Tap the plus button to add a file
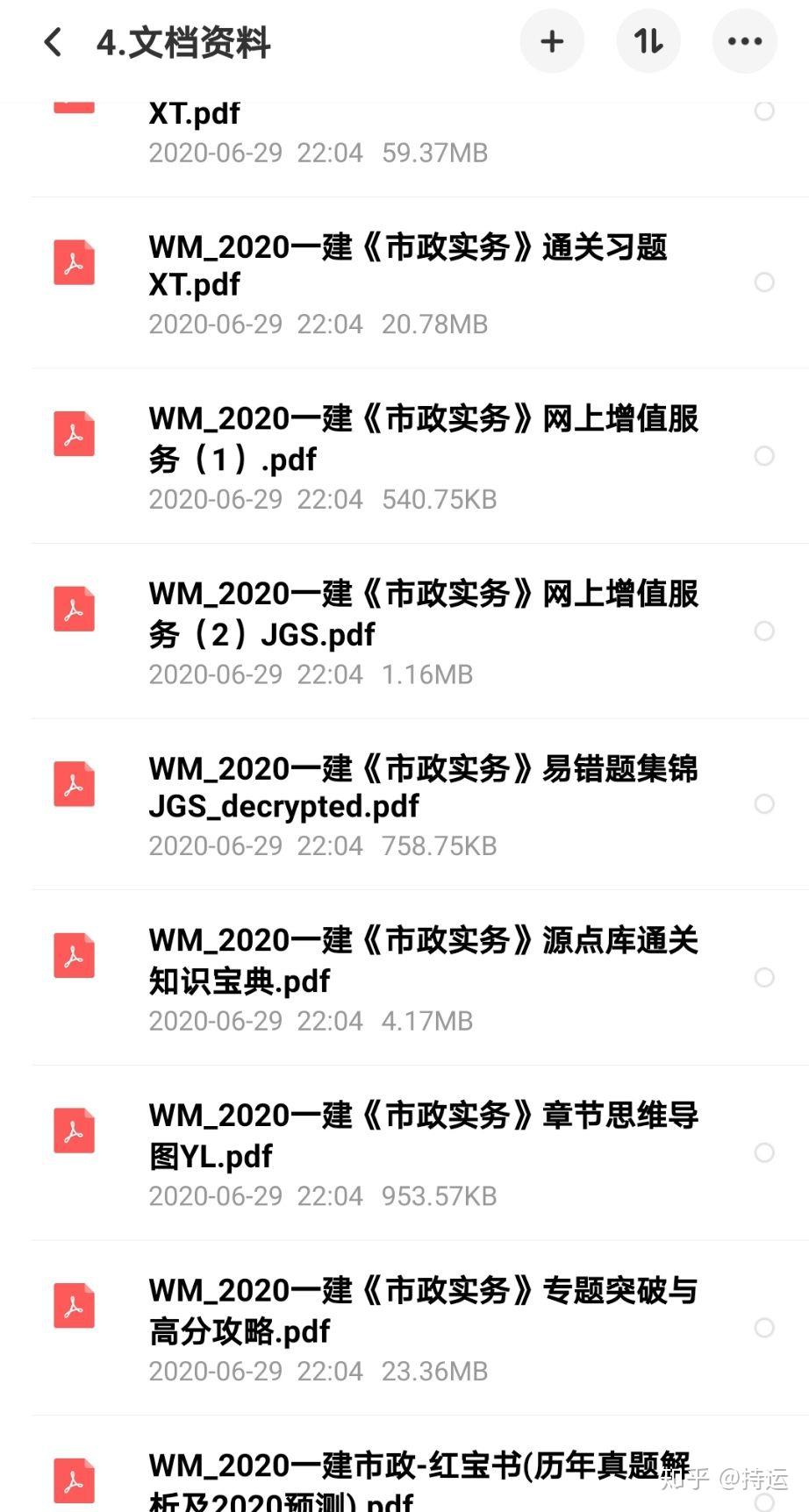Screen dimensions: 809x1512 point(552,41)
